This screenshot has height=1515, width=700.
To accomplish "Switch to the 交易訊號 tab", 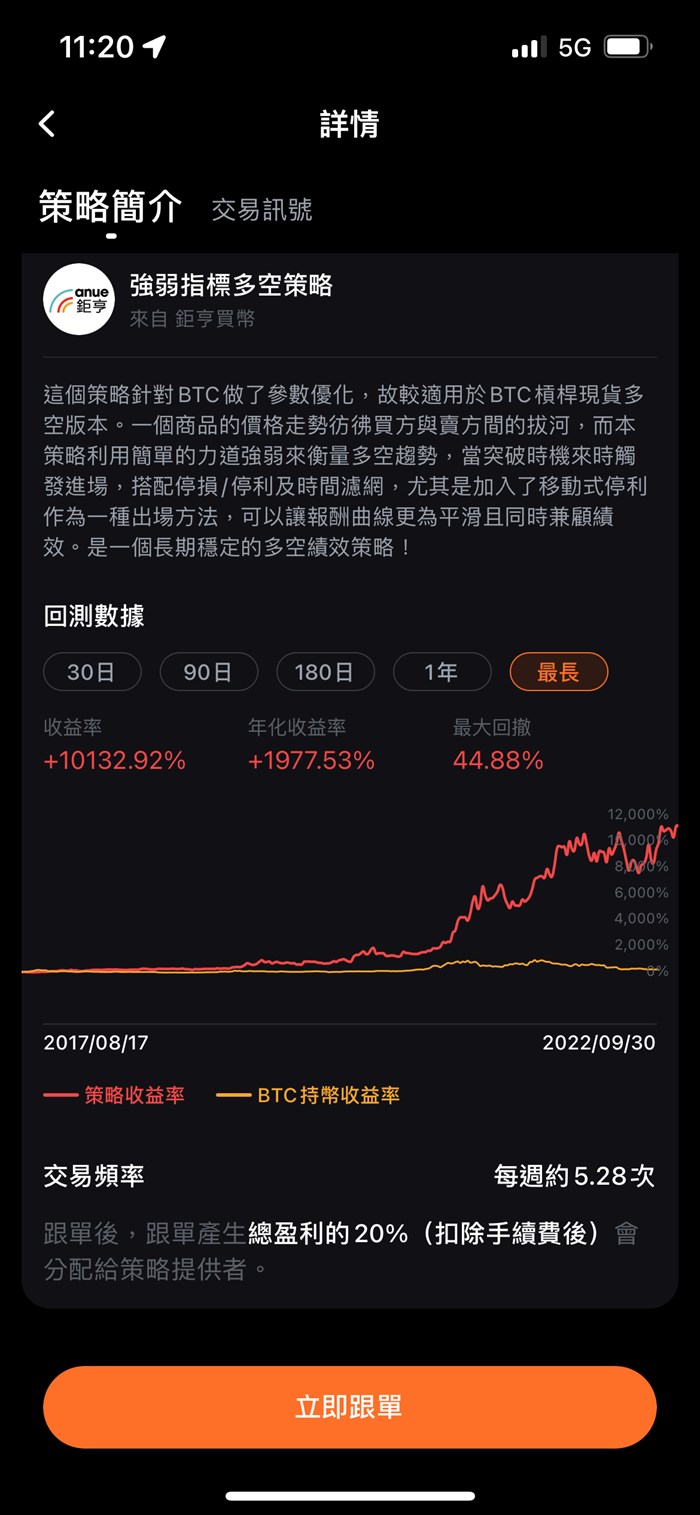I will click(262, 209).
